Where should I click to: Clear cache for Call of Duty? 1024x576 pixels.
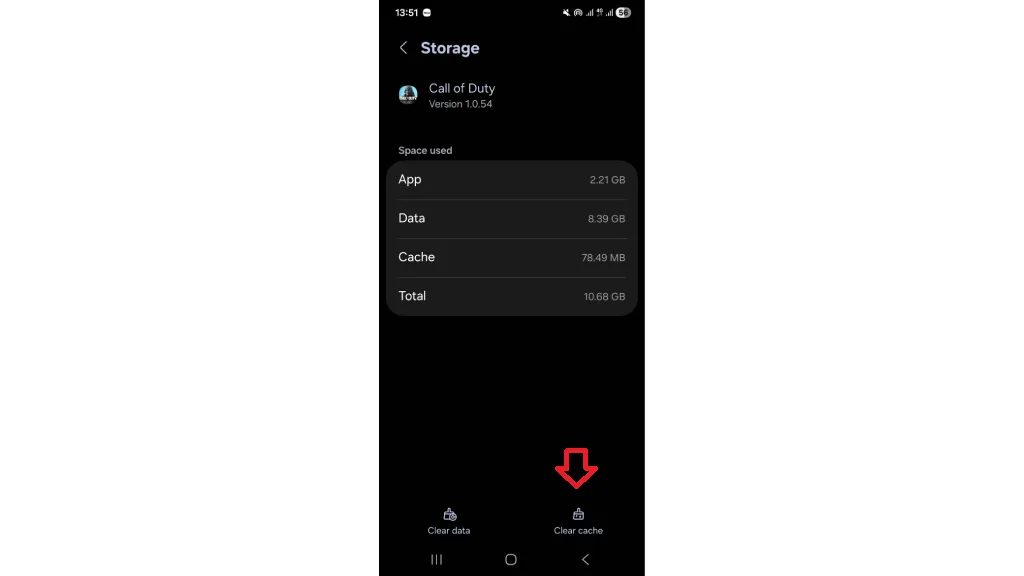(x=578, y=520)
